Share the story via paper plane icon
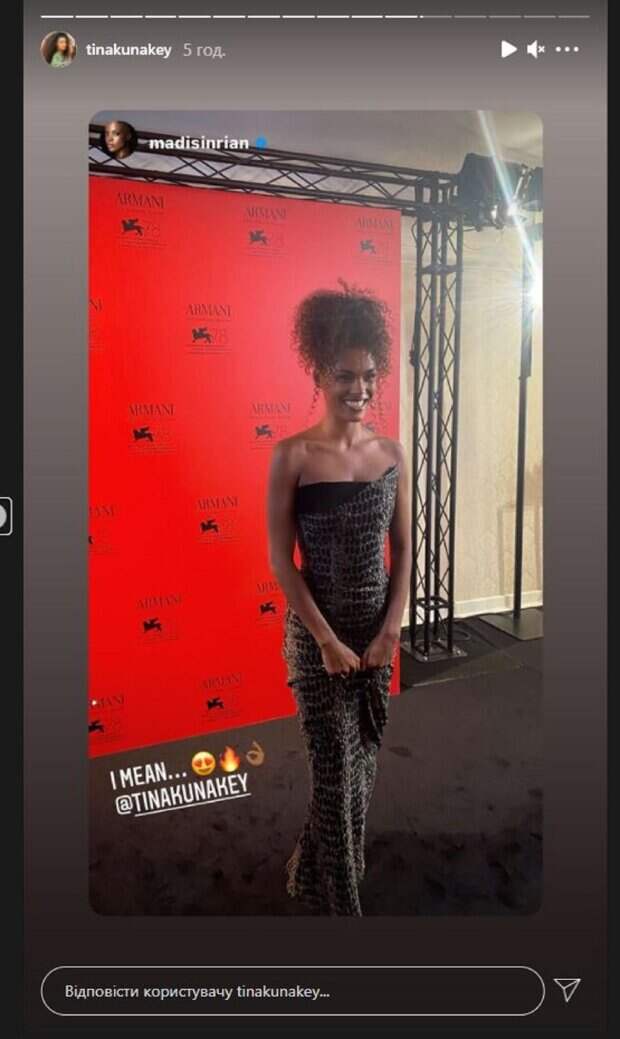Viewport: 620px width, 1039px height. [x=567, y=990]
